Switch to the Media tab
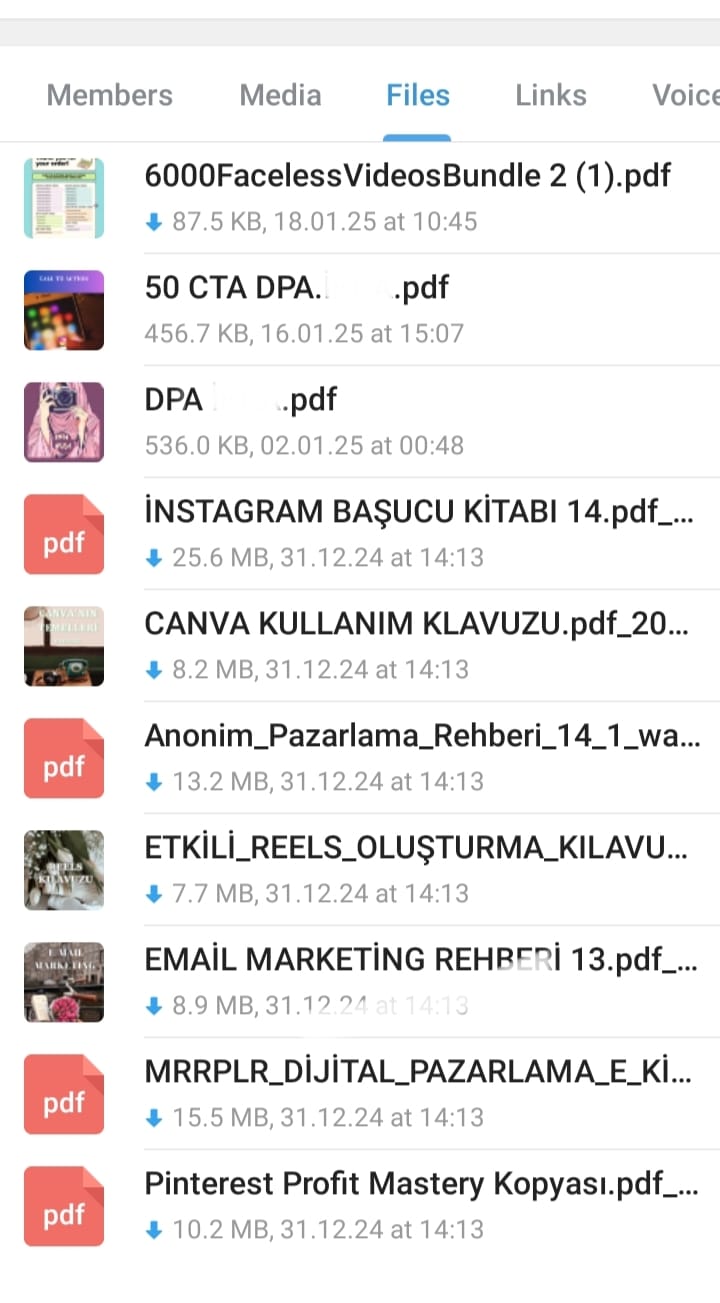This screenshot has height=1303, width=720. tap(280, 95)
